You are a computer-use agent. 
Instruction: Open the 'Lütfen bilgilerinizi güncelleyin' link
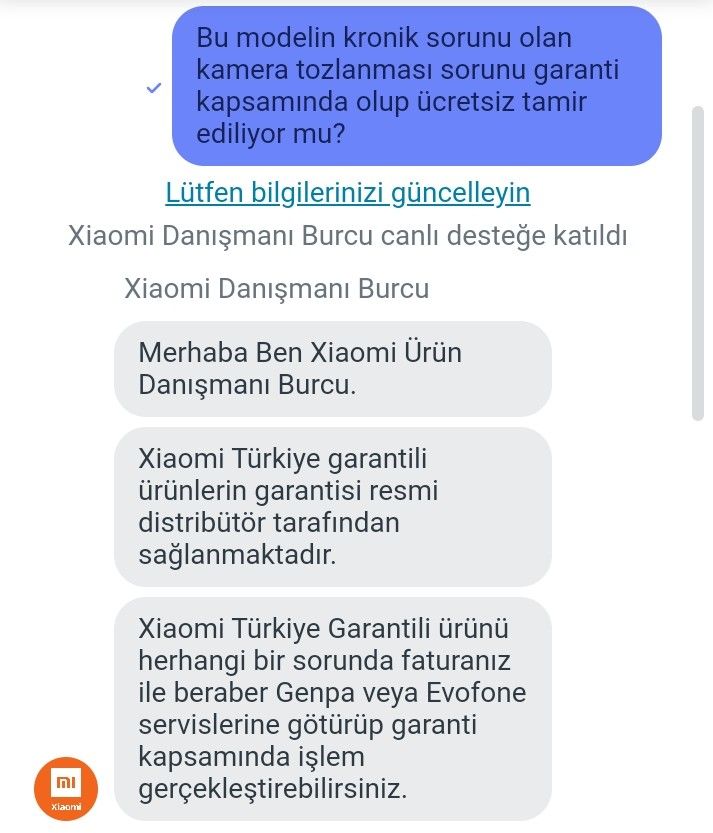347,192
